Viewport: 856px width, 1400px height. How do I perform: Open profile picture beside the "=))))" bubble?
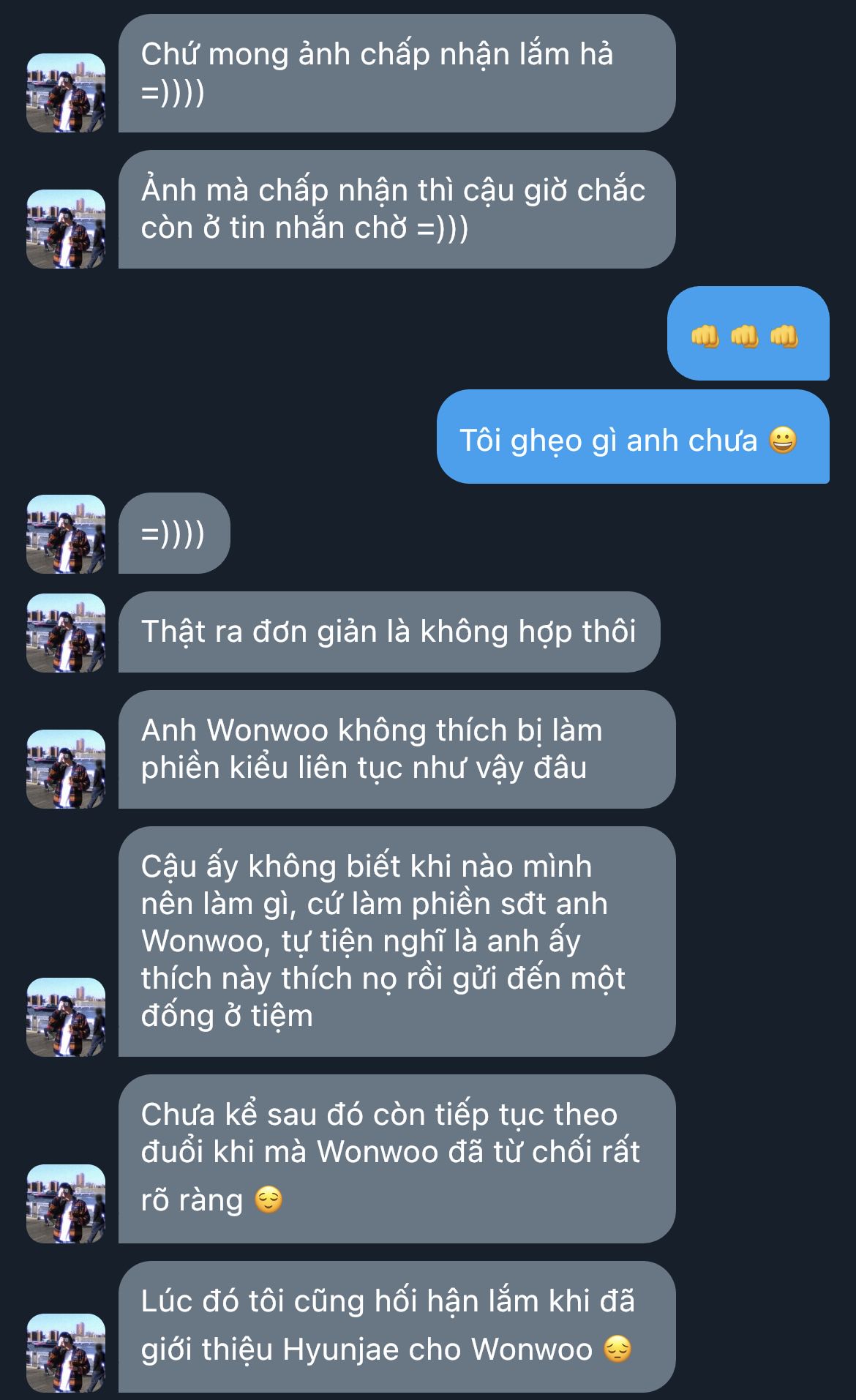[66, 534]
